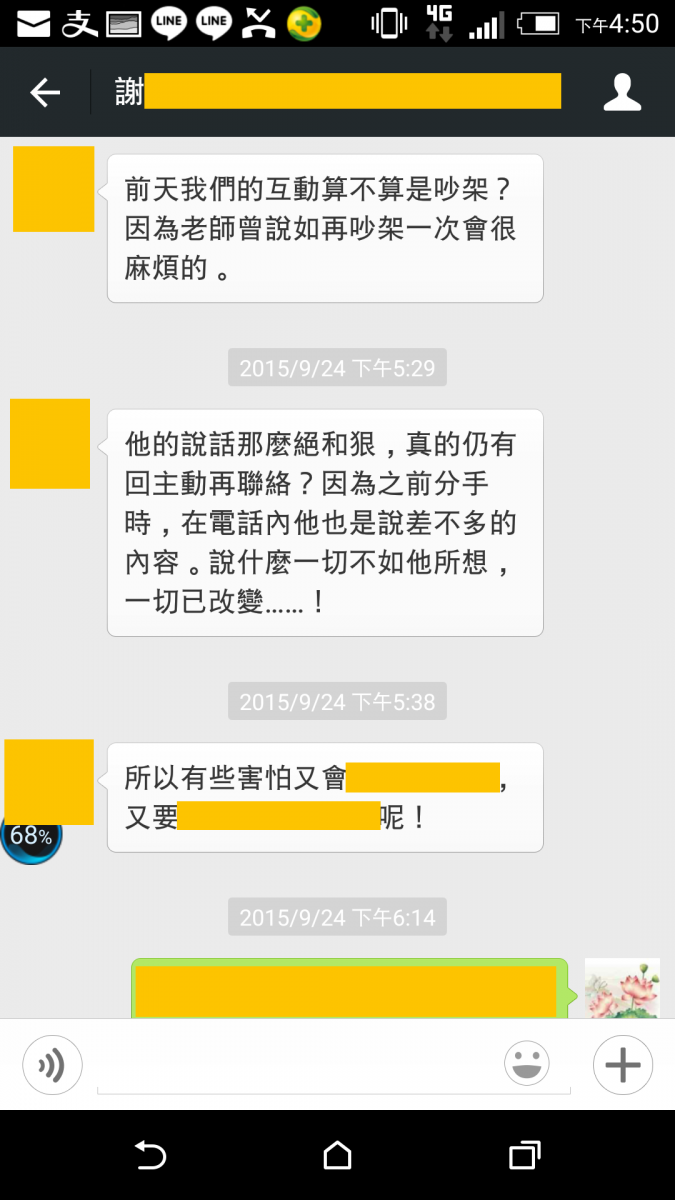
Task: Open the emoji smiley picker
Action: pyautogui.click(x=527, y=1063)
